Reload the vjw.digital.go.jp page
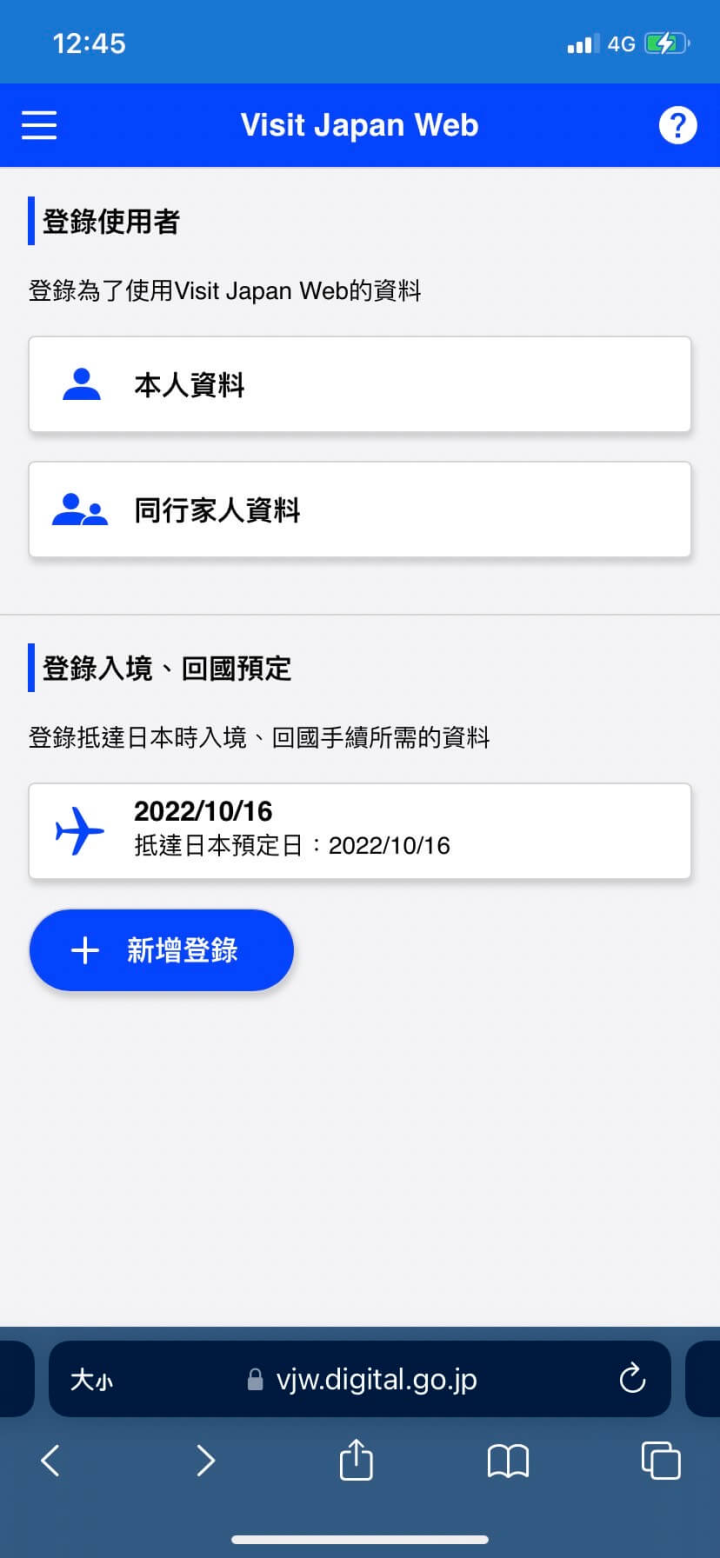Screen dimensions: 720x1558 click(632, 1378)
